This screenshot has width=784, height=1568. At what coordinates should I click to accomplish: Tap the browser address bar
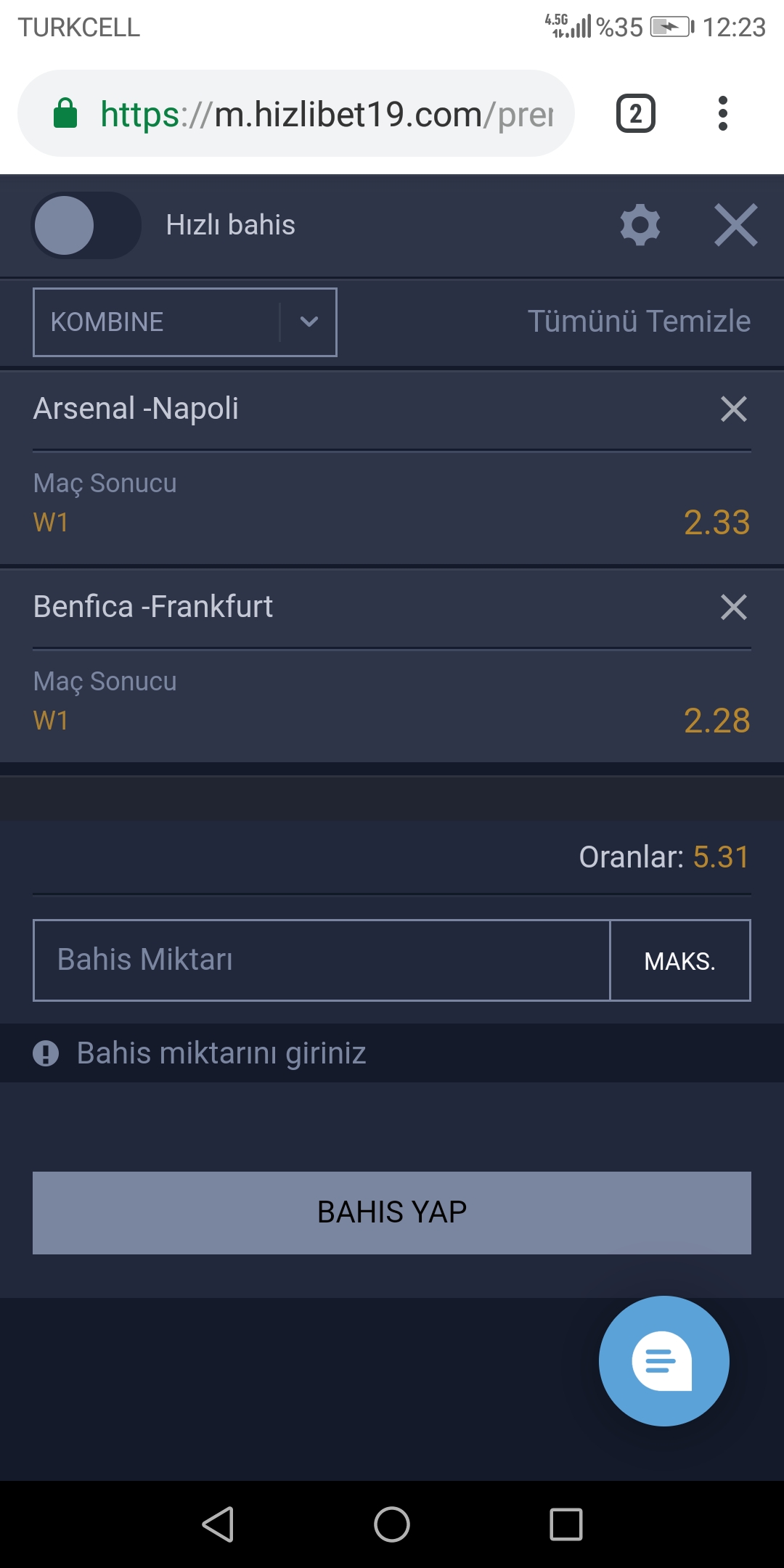tap(296, 113)
